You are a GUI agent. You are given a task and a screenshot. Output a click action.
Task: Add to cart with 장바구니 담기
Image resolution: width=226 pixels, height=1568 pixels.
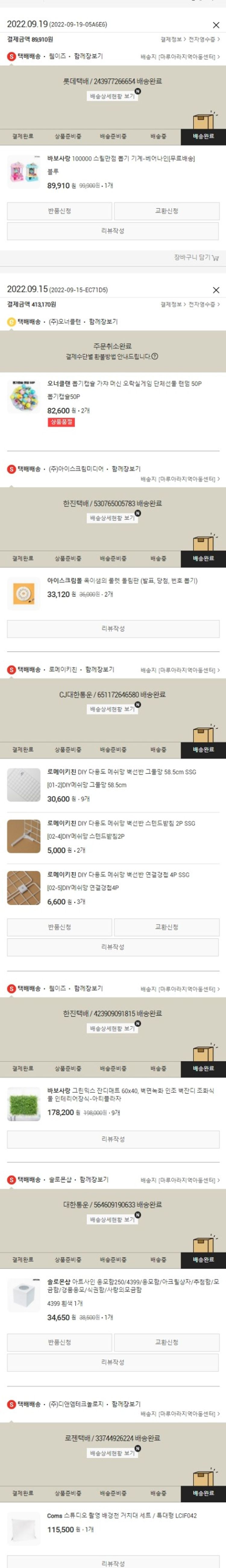tap(196, 257)
